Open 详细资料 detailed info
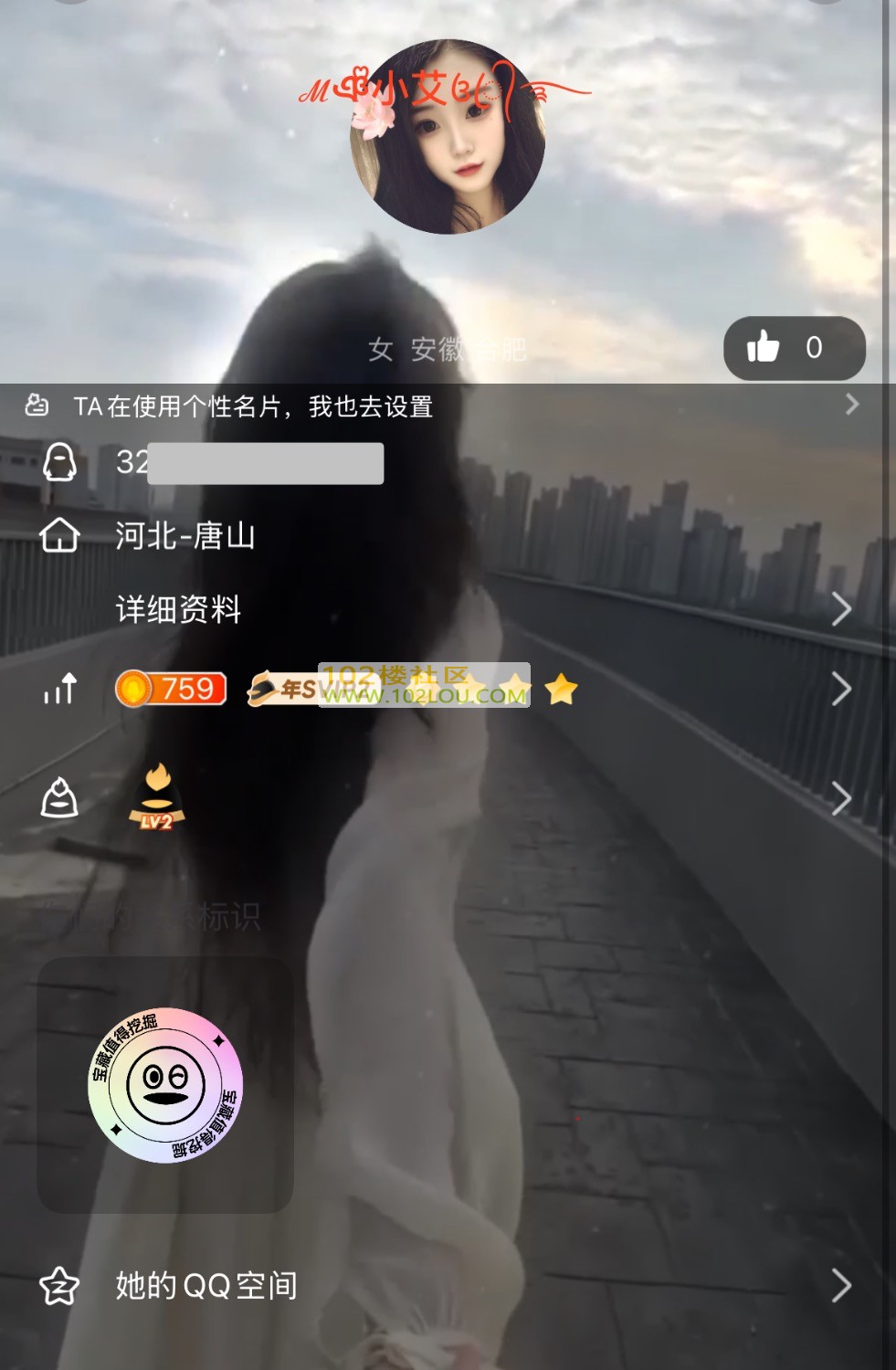 179,609
